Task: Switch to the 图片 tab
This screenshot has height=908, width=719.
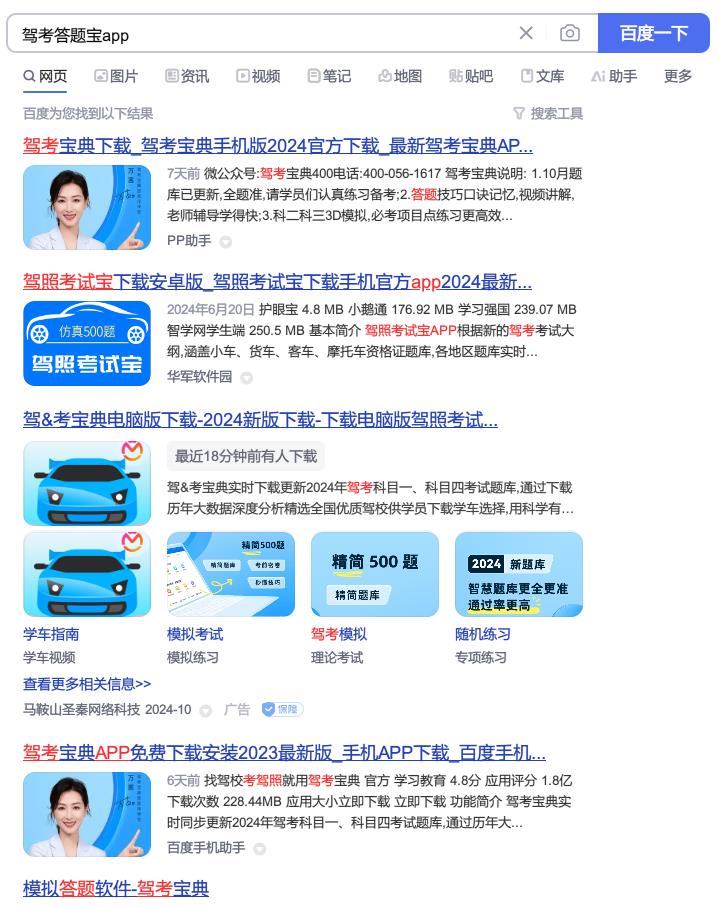Action: pyautogui.click(x=116, y=76)
